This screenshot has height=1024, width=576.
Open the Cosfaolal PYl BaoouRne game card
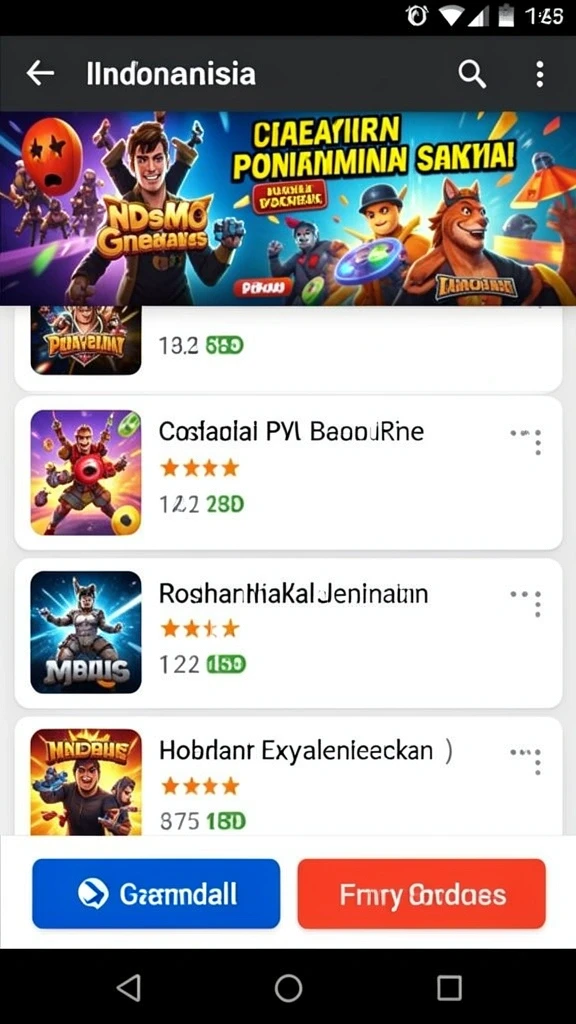[288, 473]
